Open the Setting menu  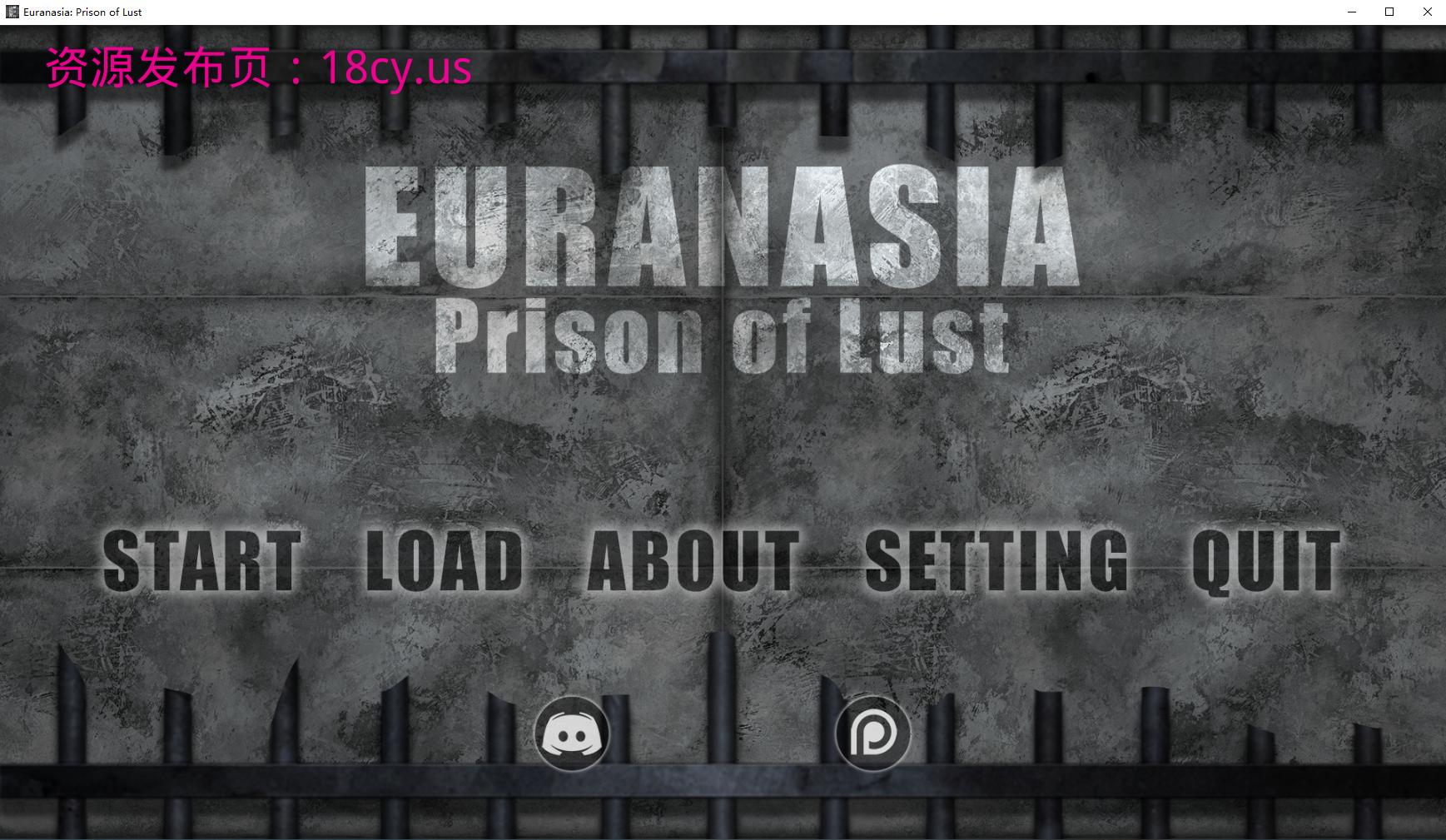[996, 562]
